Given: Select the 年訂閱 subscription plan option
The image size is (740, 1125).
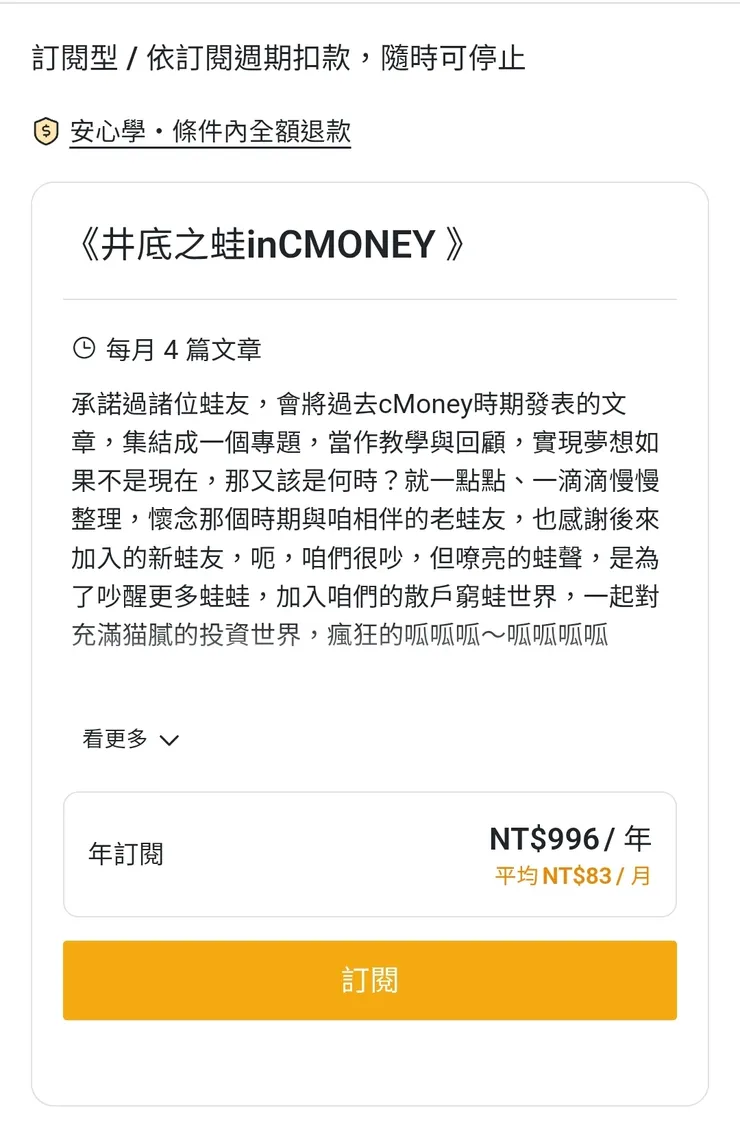Looking at the screenshot, I should [x=370, y=853].
